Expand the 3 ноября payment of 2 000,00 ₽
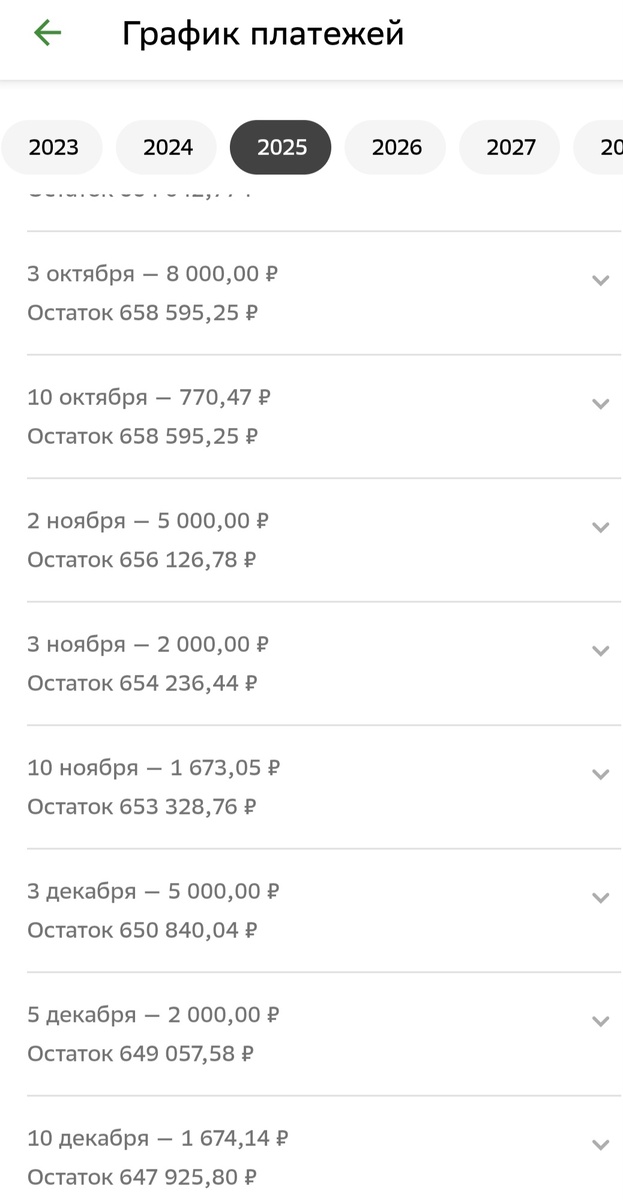This screenshot has width=623, height=1200. point(600,651)
